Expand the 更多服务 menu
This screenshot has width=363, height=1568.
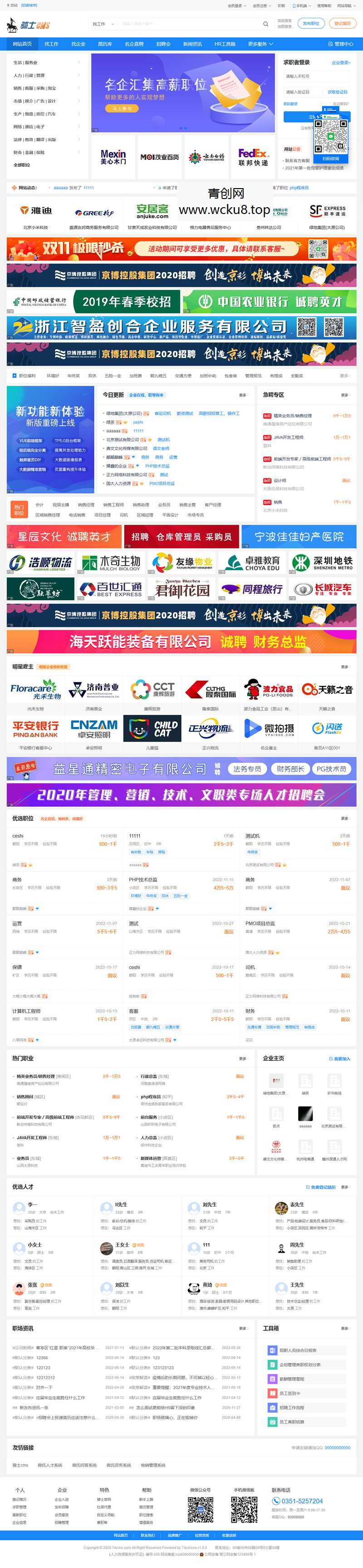click(x=260, y=44)
